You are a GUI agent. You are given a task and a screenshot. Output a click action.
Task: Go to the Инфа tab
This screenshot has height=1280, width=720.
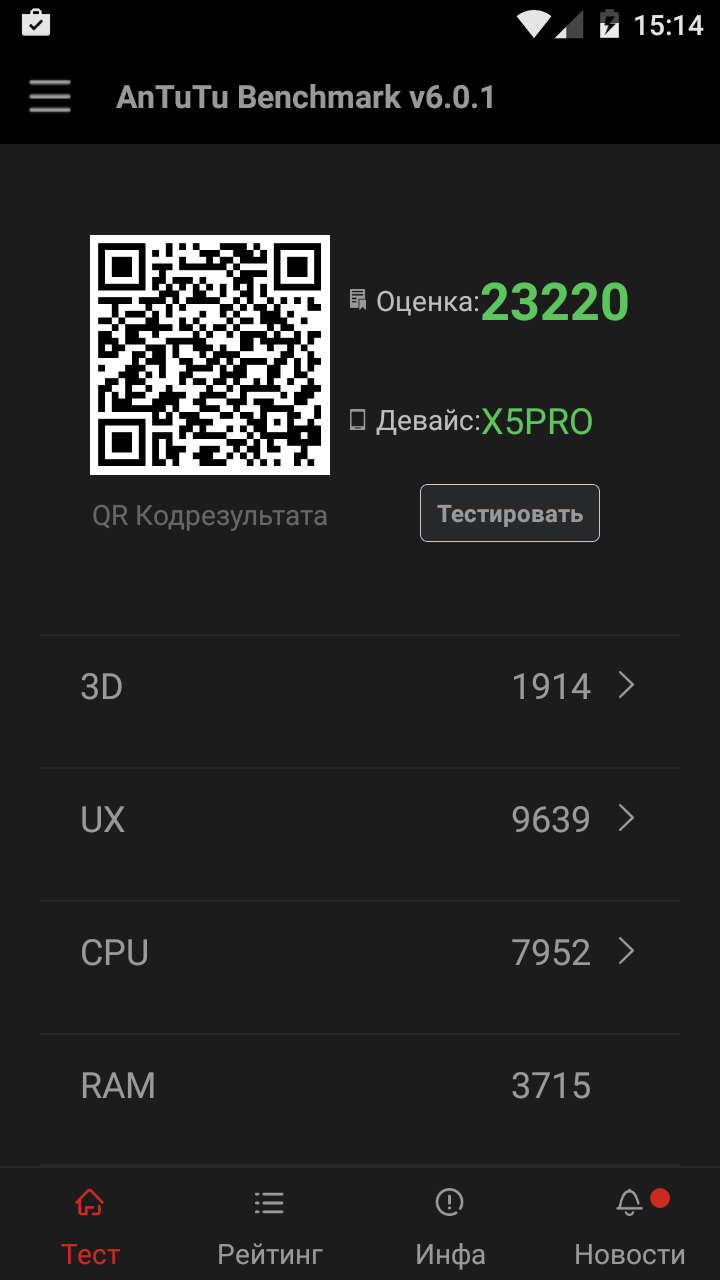tap(450, 1226)
